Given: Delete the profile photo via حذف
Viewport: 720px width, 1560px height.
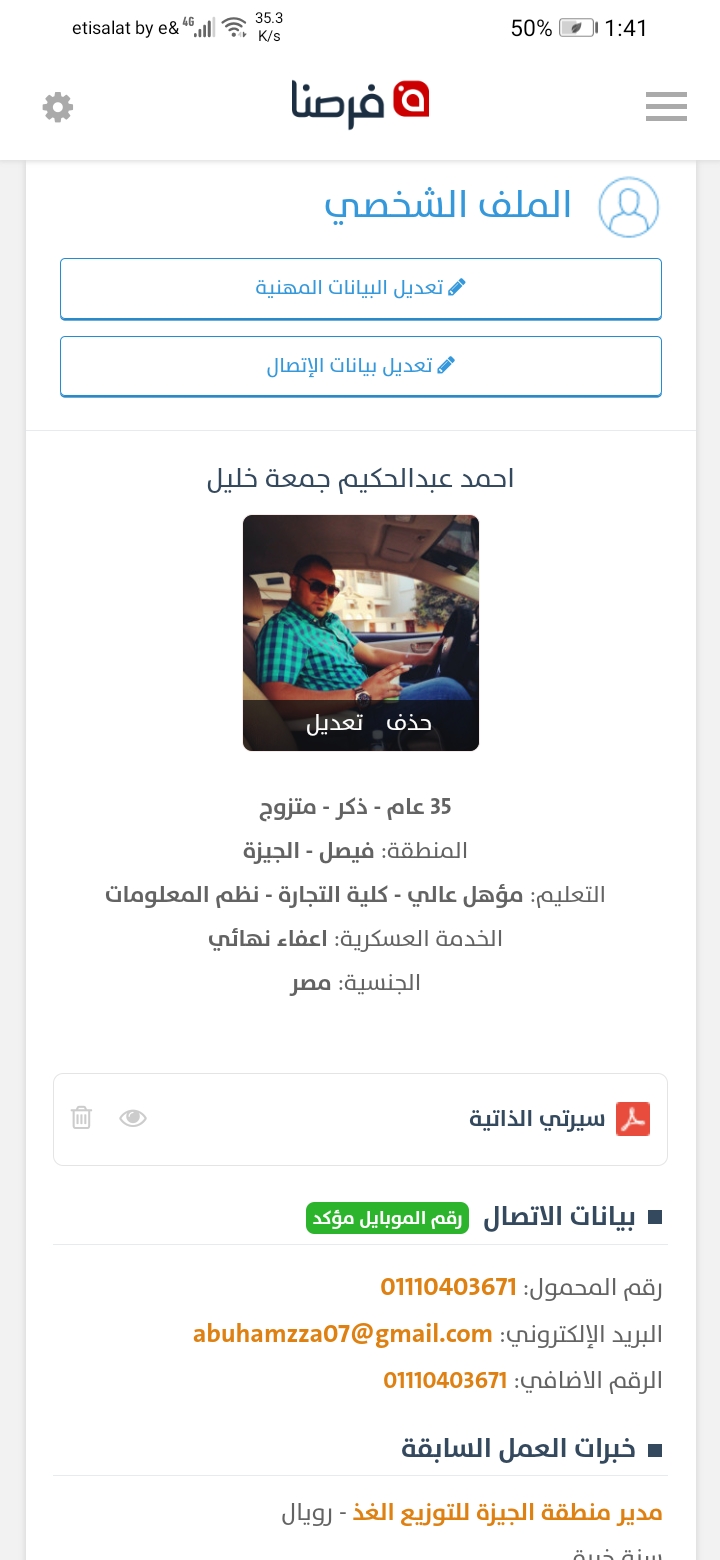Looking at the screenshot, I should [408, 722].
